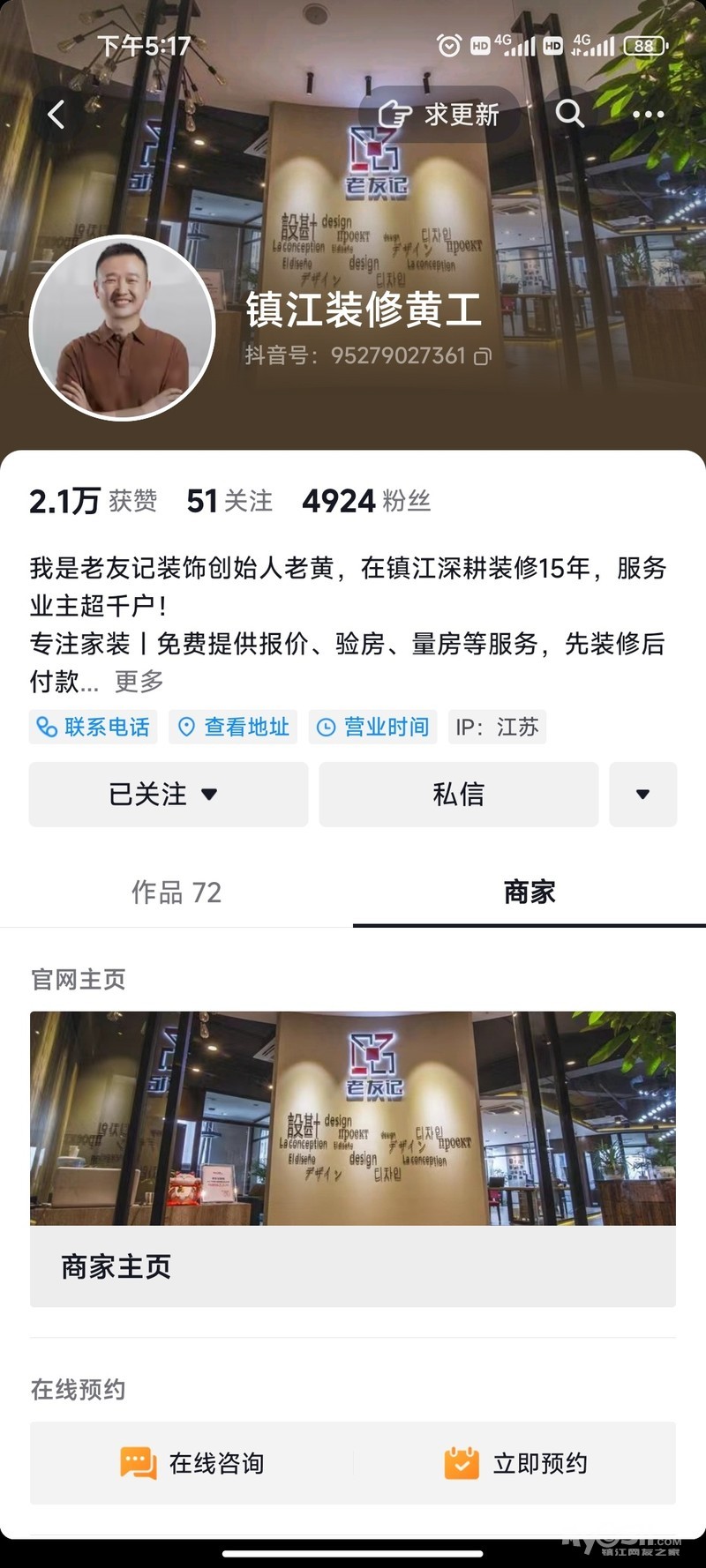Expand the arrow button beside 私信

pos(642,794)
